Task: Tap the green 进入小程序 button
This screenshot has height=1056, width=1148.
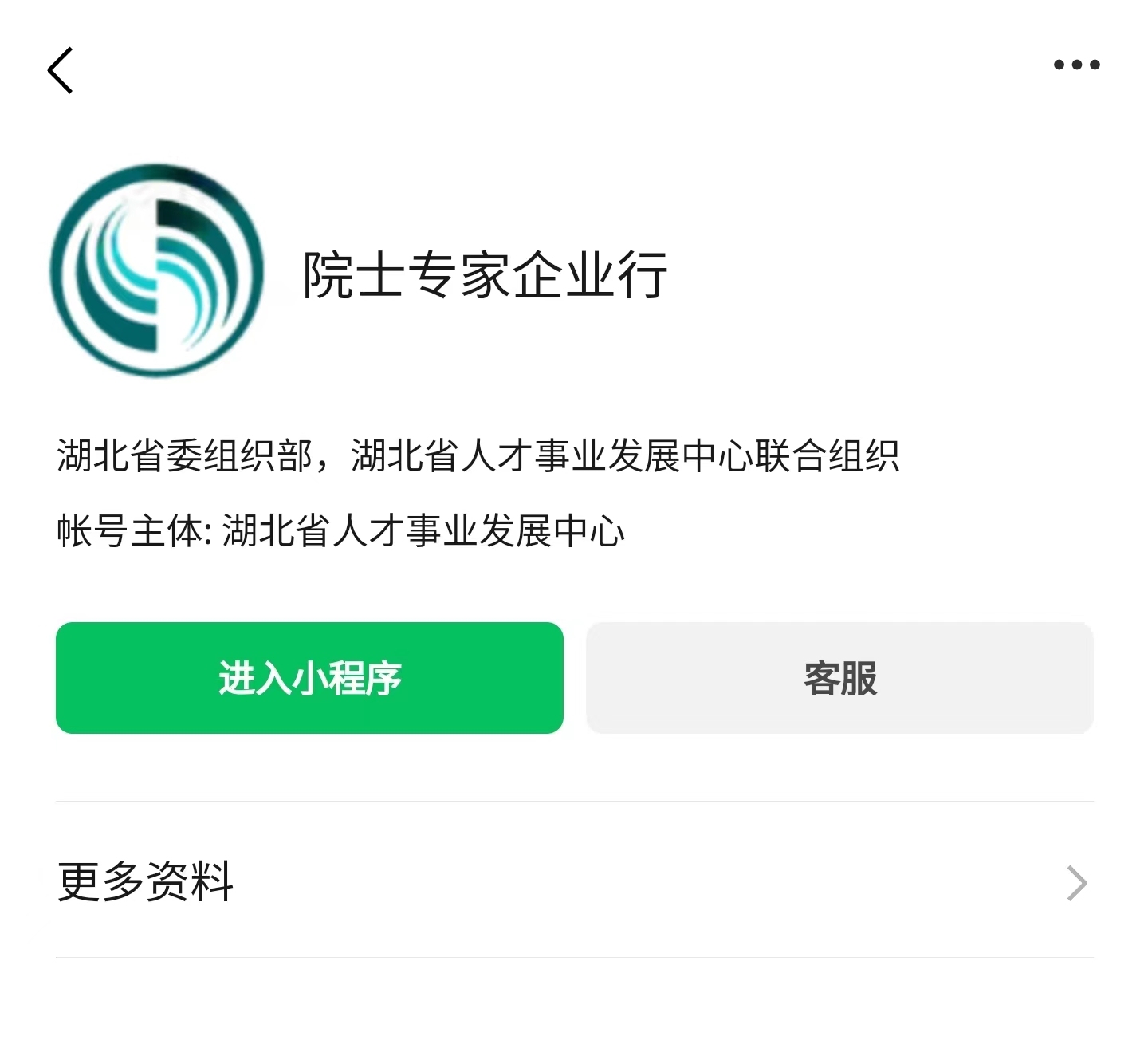Action: pos(309,678)
